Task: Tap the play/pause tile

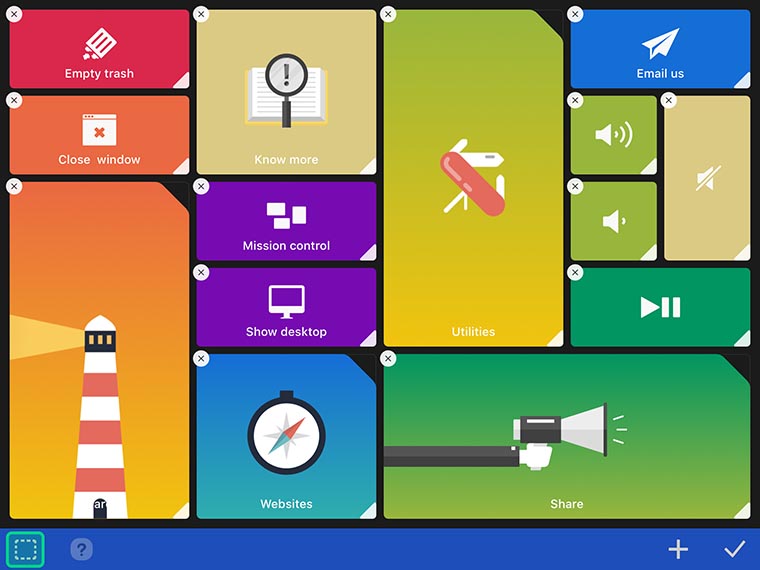Action: (660, 307)
